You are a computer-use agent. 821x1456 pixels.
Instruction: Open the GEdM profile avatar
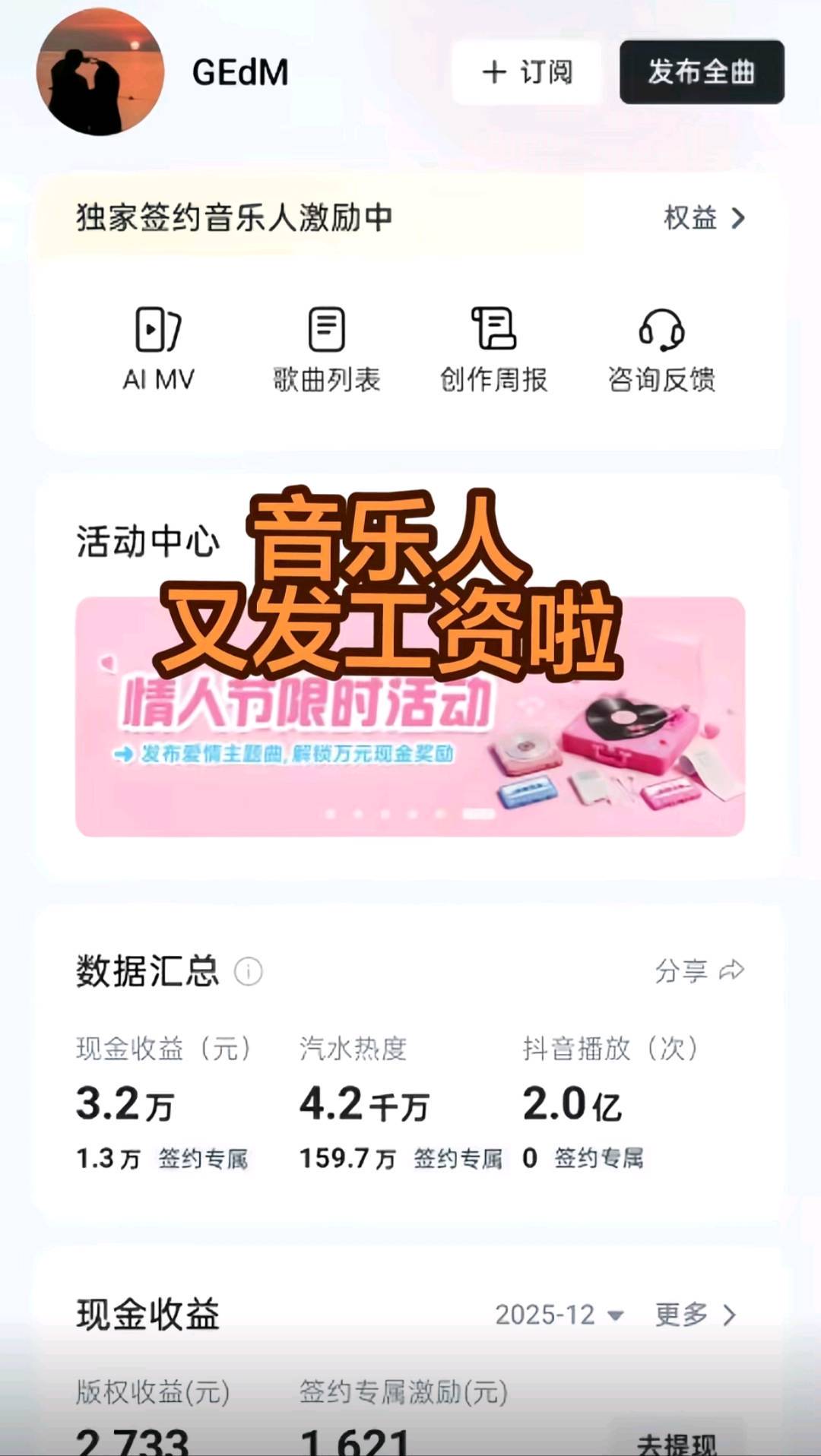pyautogui.click(x=100, y=72)
